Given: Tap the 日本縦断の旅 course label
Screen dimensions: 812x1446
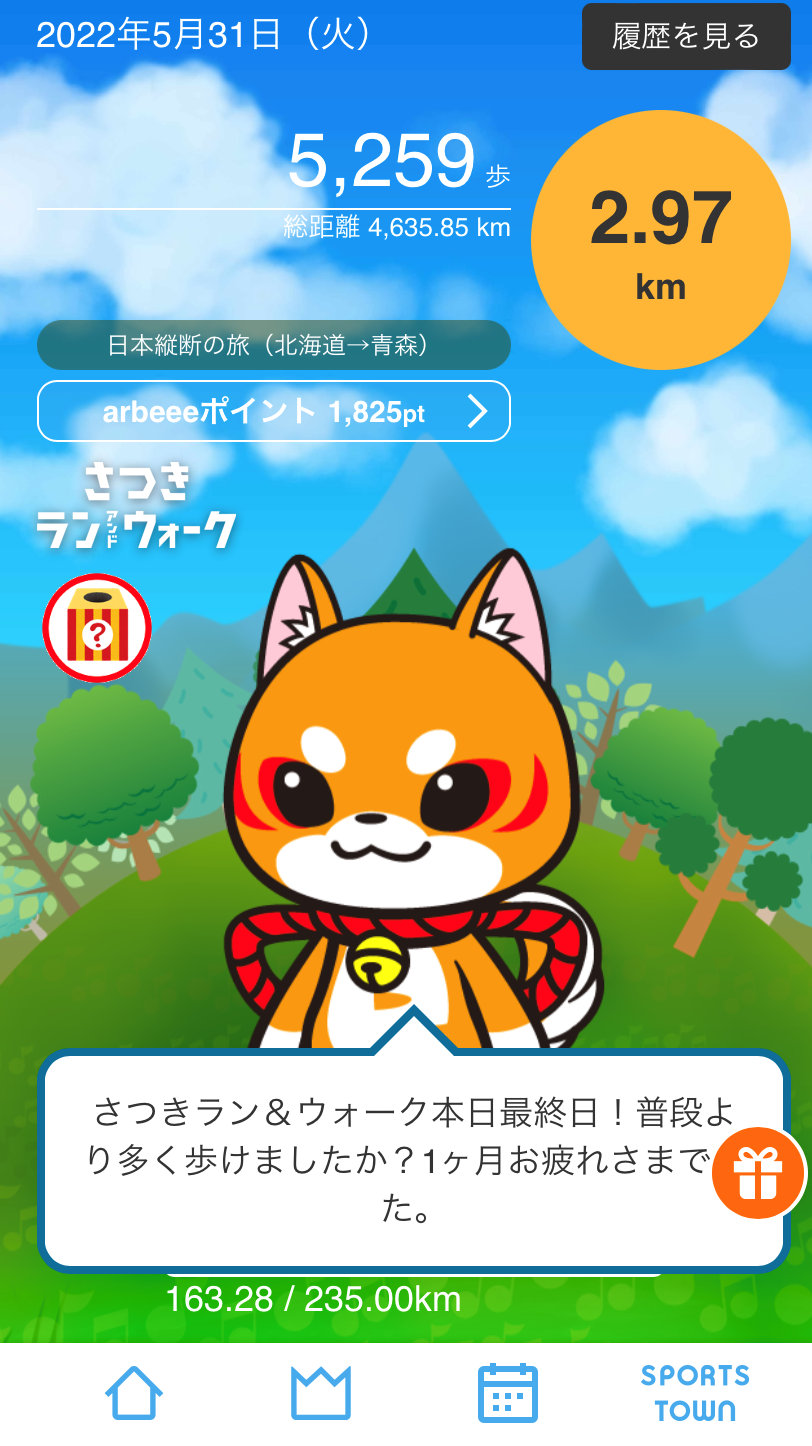Looking at the screenshot, I should click(x=274, y=346).
